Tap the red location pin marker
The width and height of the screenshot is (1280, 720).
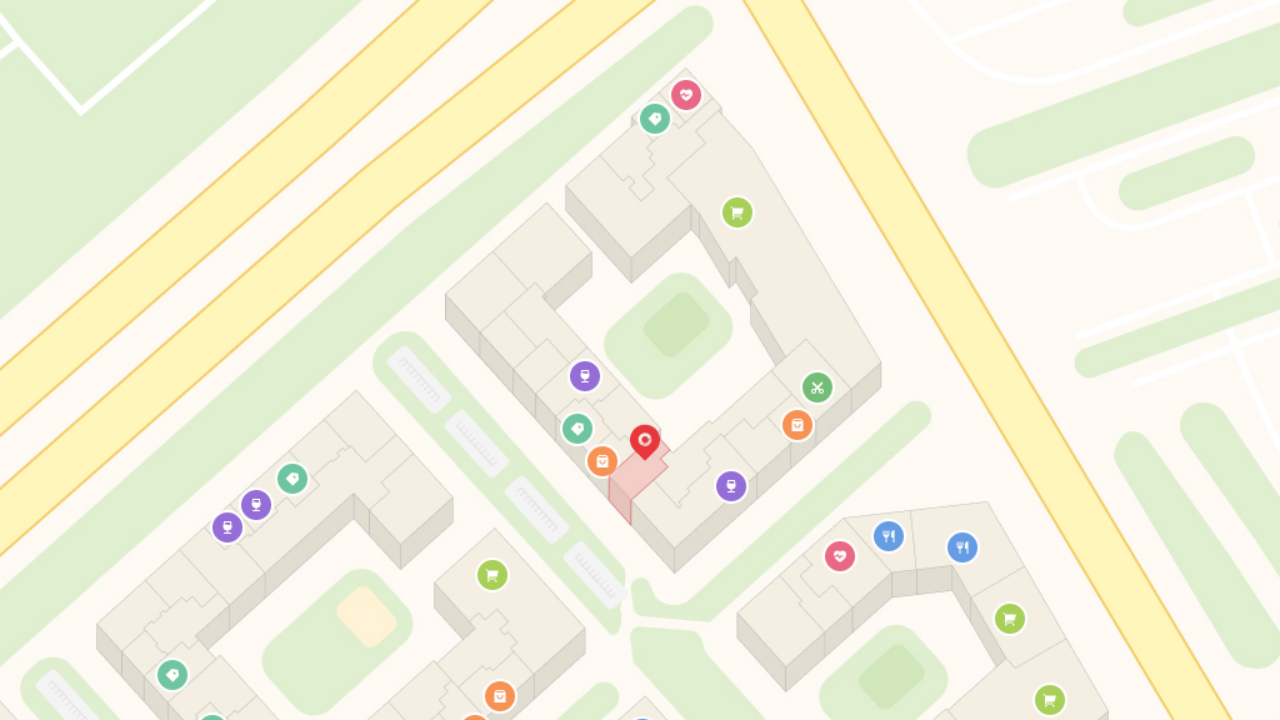click(645, 441)
